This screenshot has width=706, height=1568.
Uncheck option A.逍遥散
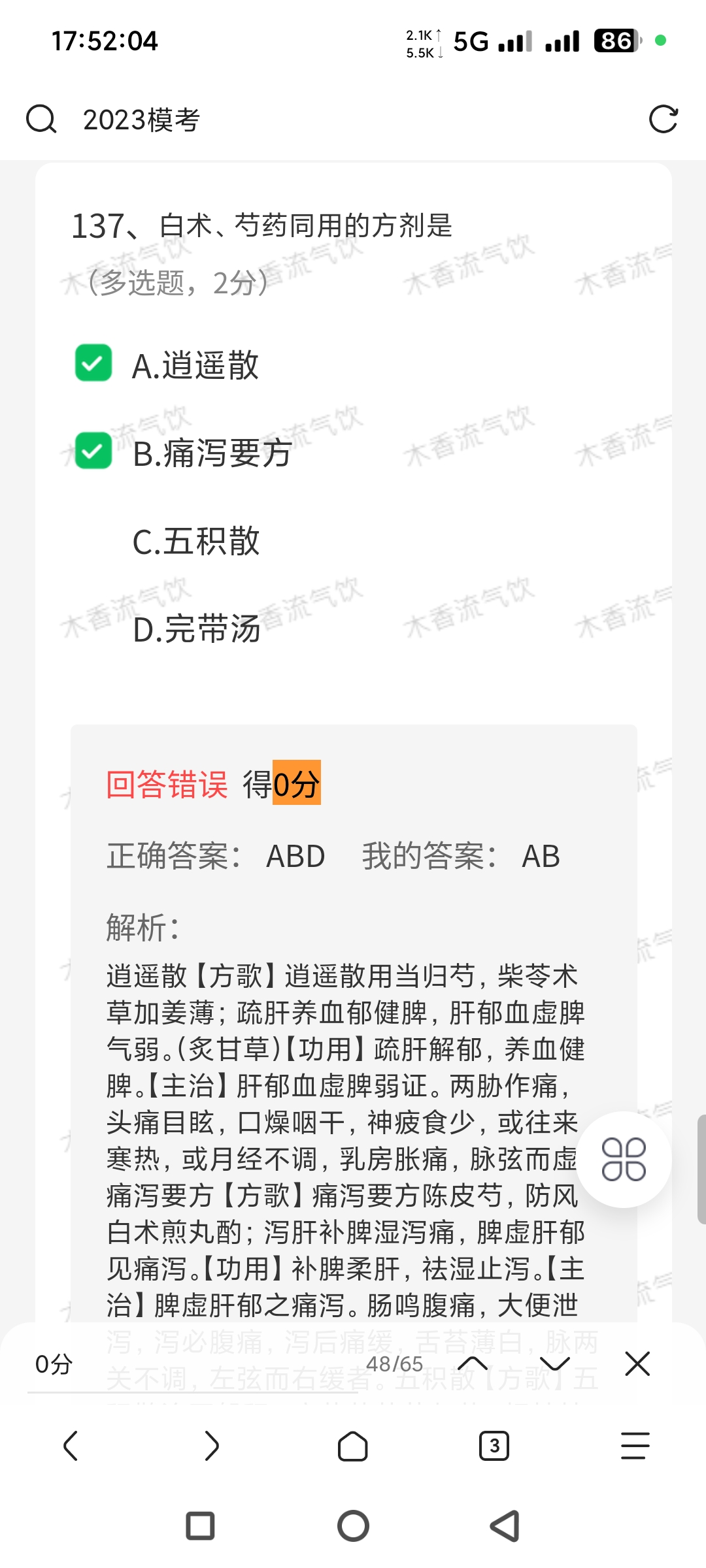93,363
